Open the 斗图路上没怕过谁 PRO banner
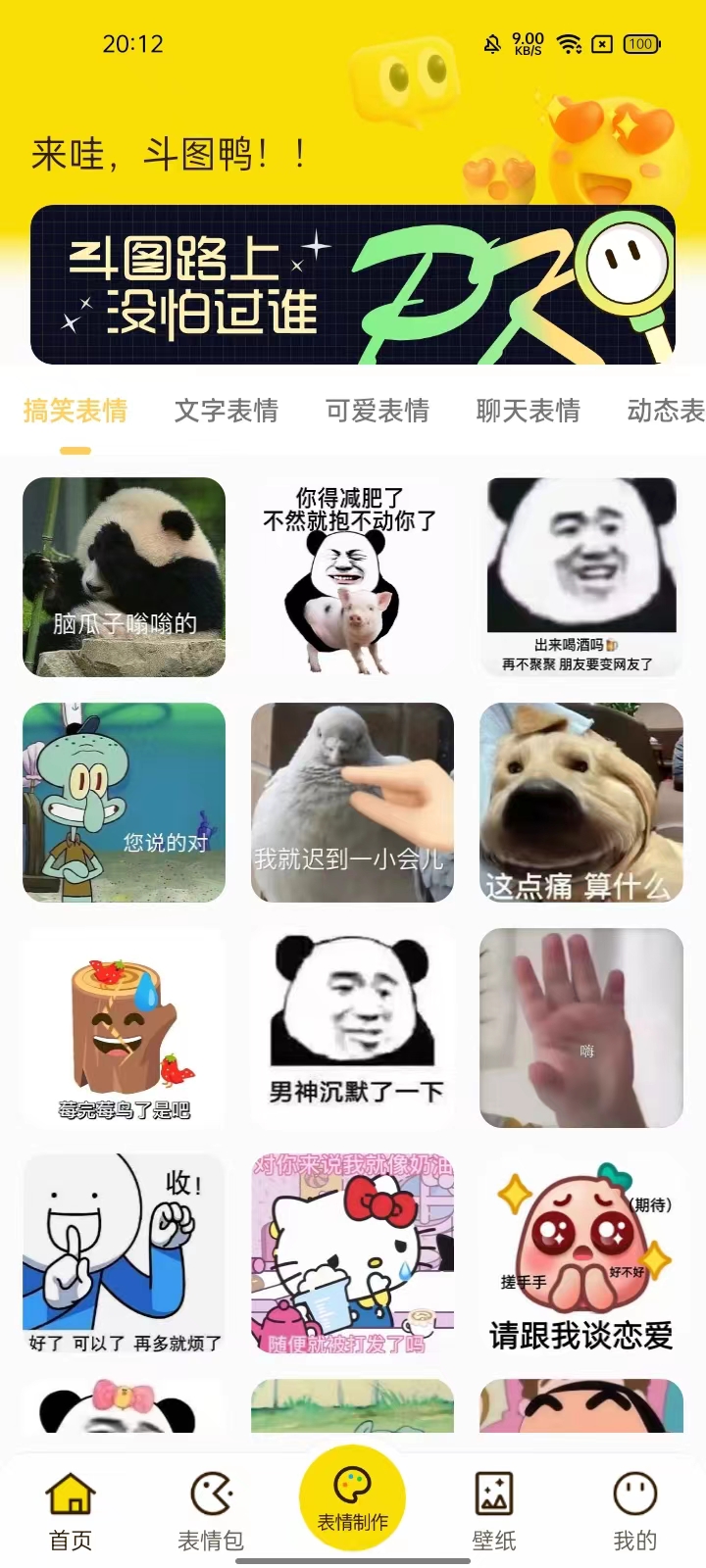This screenshot has width=706, height=1568. click(353, 284)
